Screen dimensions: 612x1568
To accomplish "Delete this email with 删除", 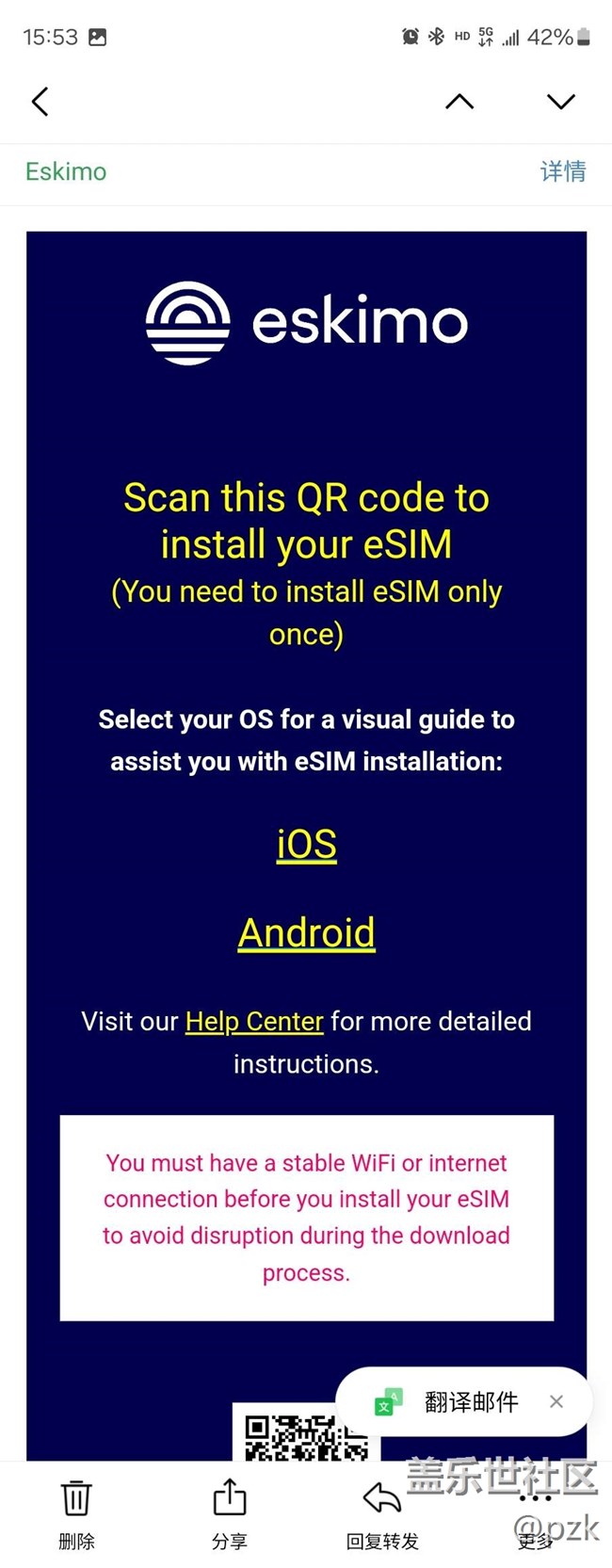I will (x=76, y=1511).
